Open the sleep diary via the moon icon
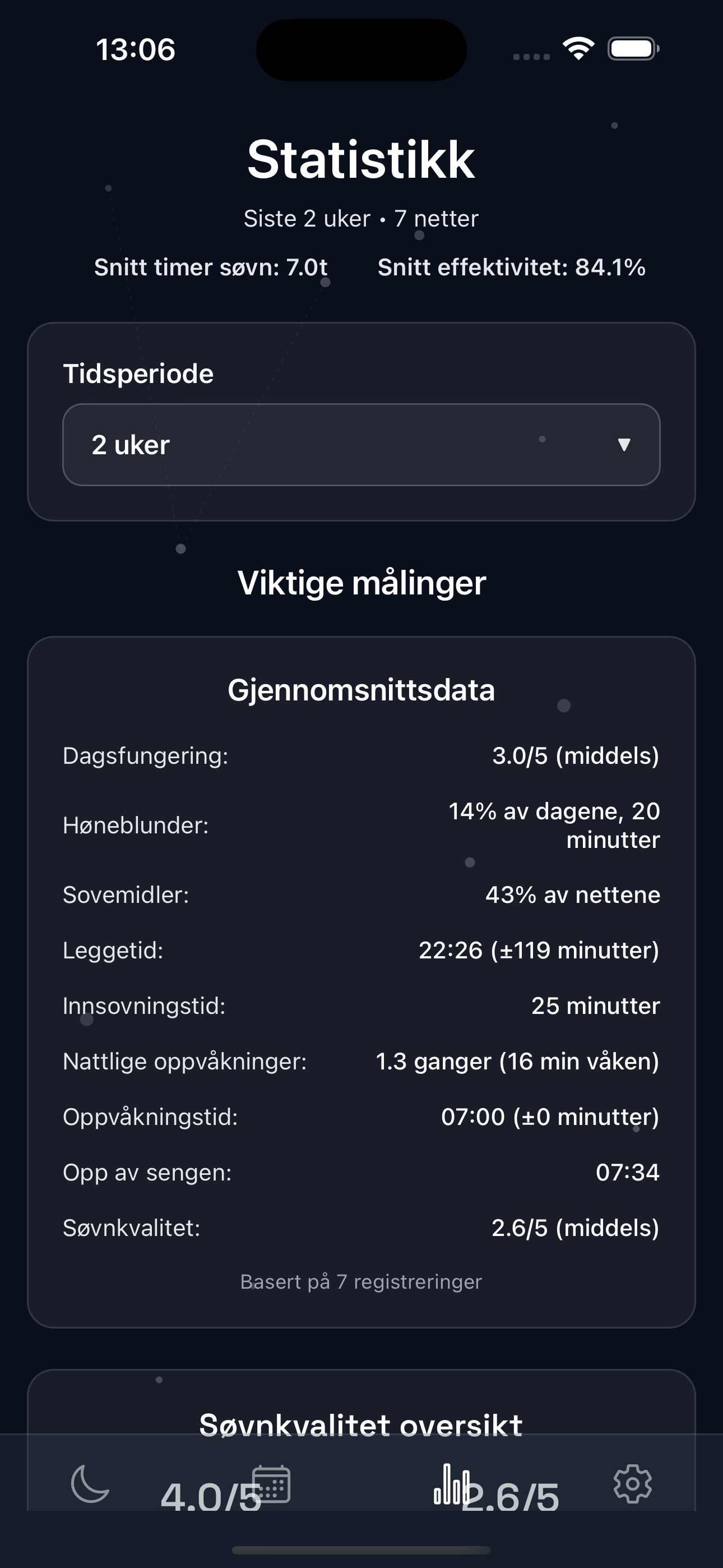This screenshot has height=1568, width=723. (90, 1484)
